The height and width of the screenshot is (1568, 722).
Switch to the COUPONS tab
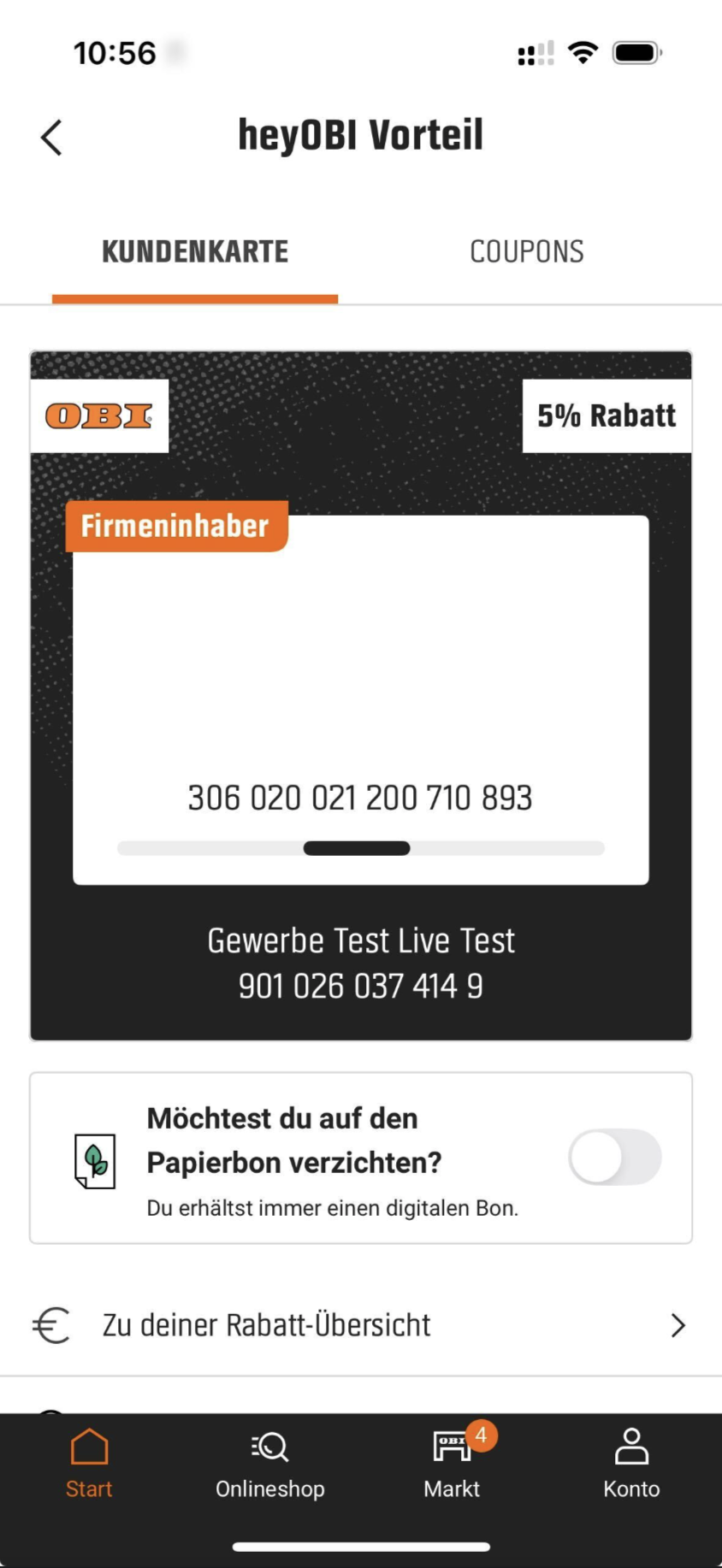click(526, 251)
